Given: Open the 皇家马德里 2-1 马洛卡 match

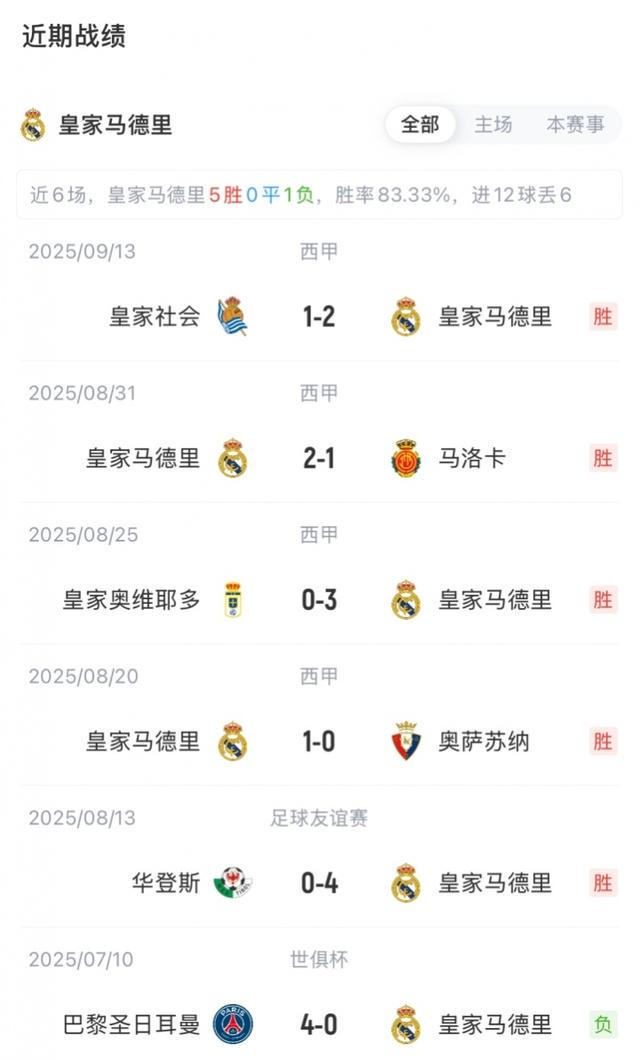Looking at the screenshot, I should pos(319,459).
